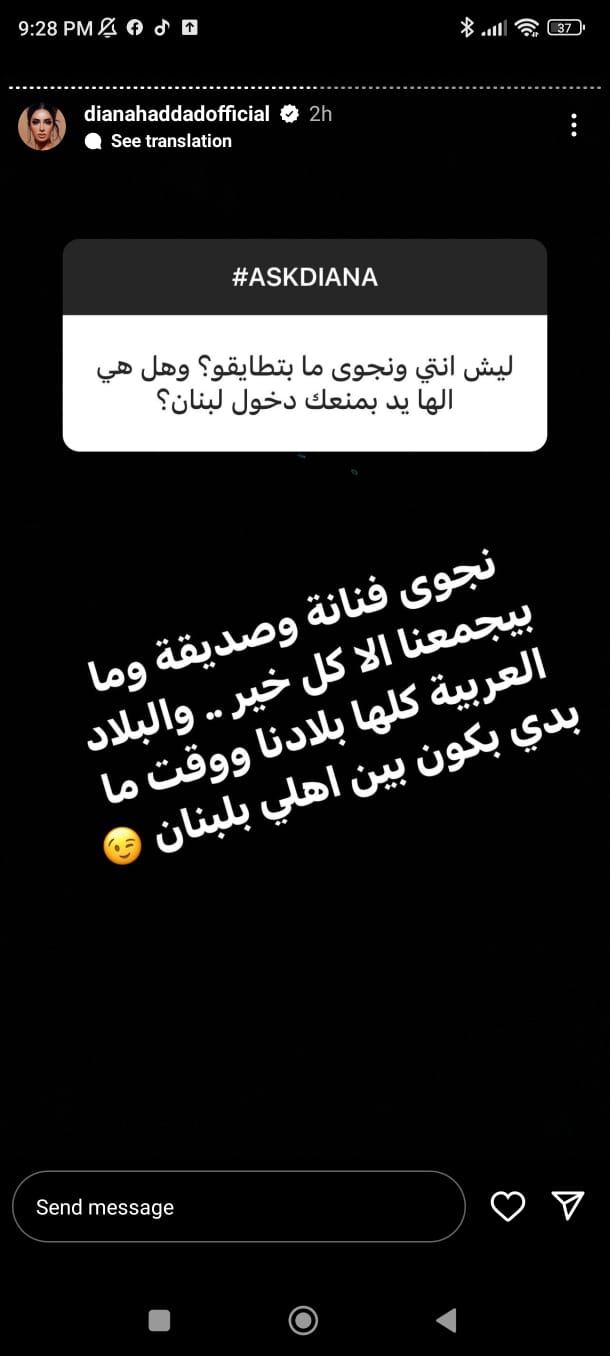The image size is (610, 1356).
Task: Tap See translation
Action: tap(170, 141)
